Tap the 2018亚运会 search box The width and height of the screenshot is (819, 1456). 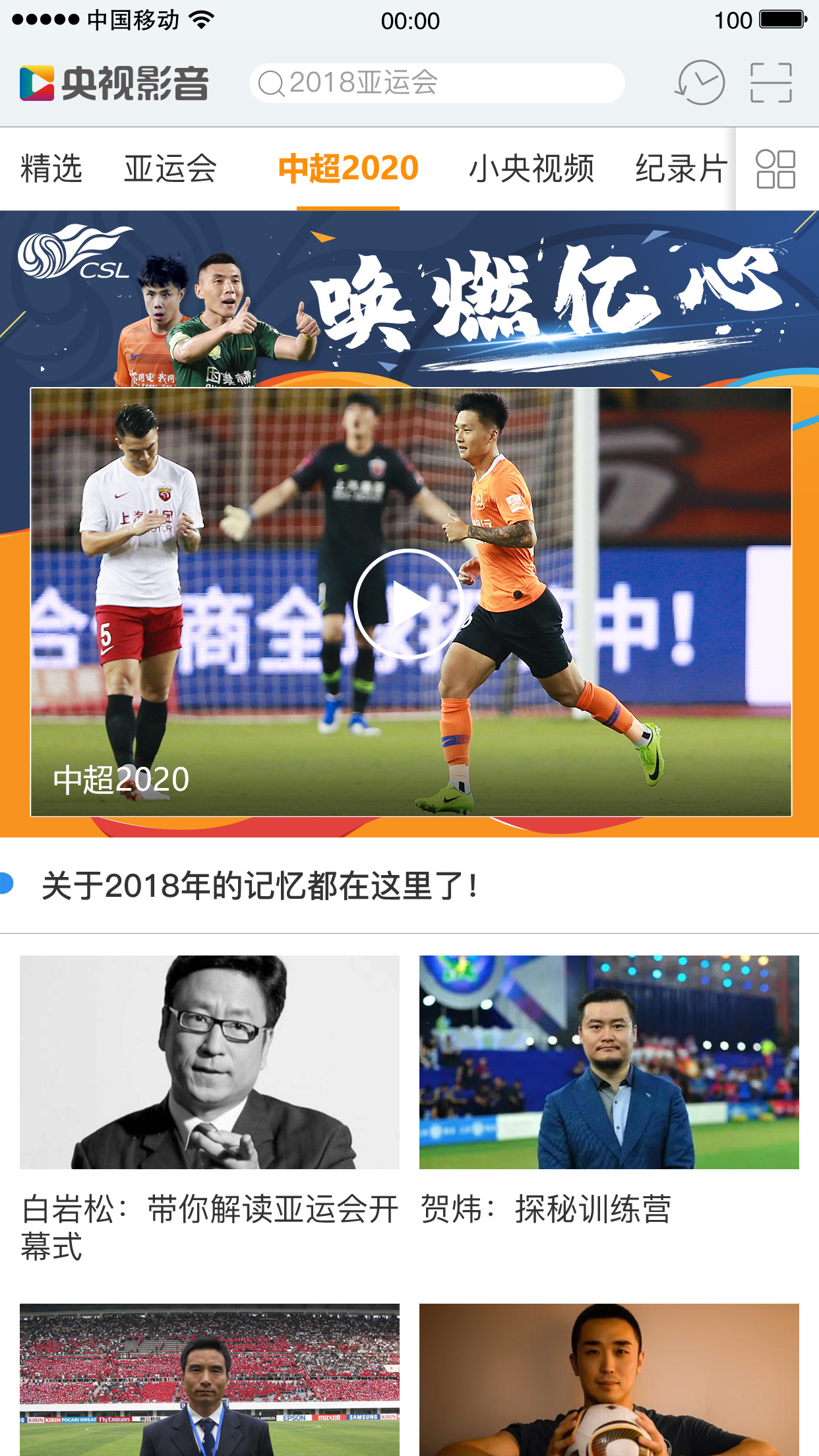pos(437,83)
